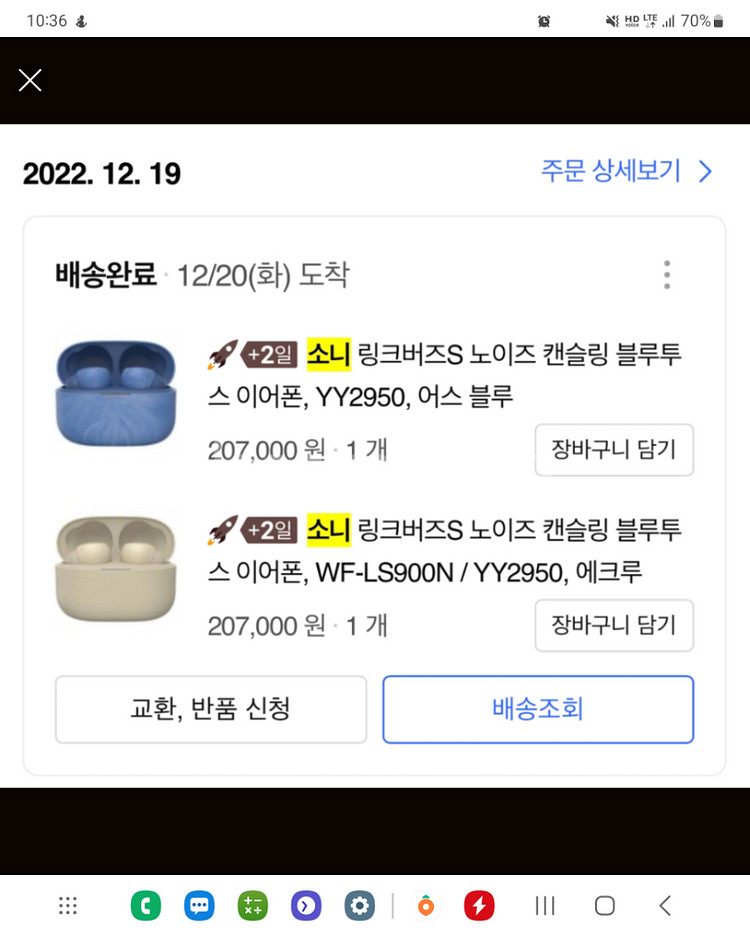Launch the red lightning bolt app
This screenshot has height=937, width=750.
[x=479, y=906]
